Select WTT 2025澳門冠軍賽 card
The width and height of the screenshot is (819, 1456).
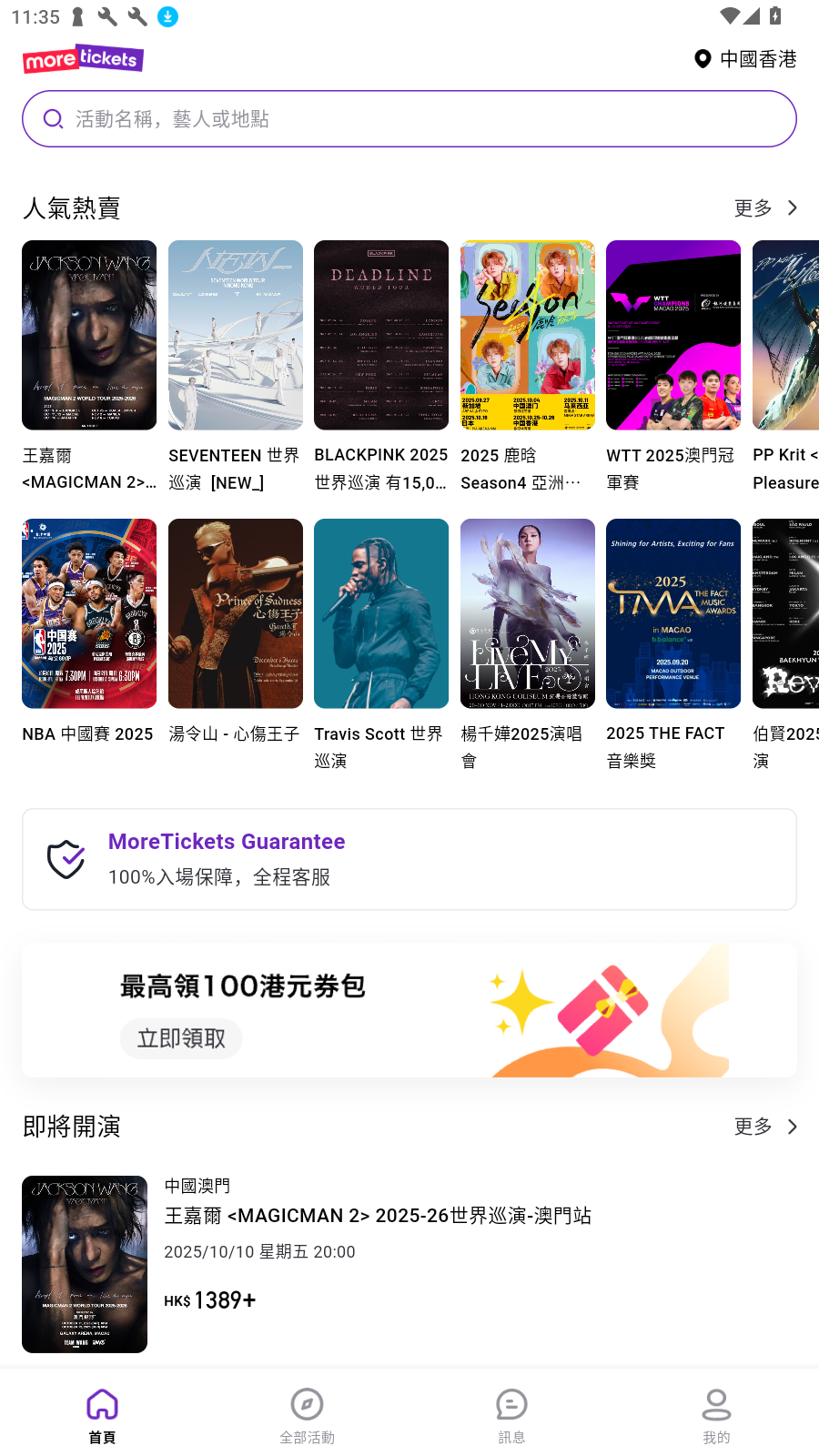coord(672,336)
